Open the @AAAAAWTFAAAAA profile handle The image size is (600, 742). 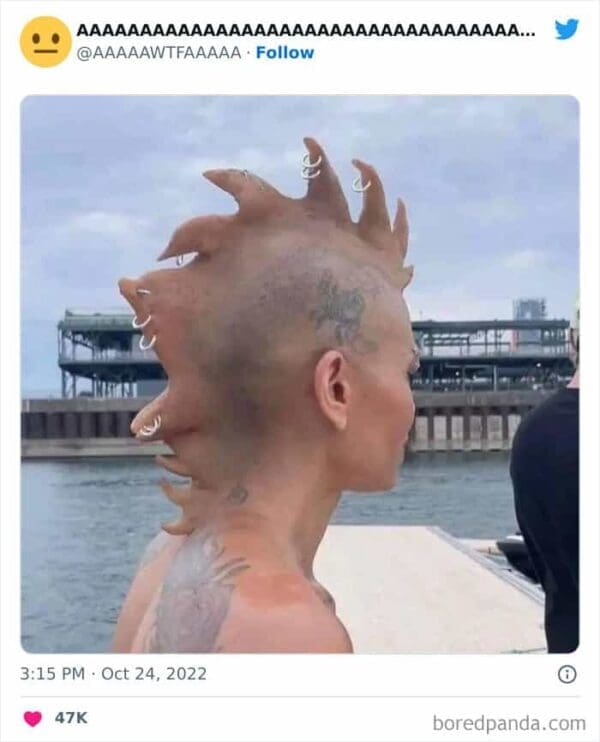tap(159, 52)
